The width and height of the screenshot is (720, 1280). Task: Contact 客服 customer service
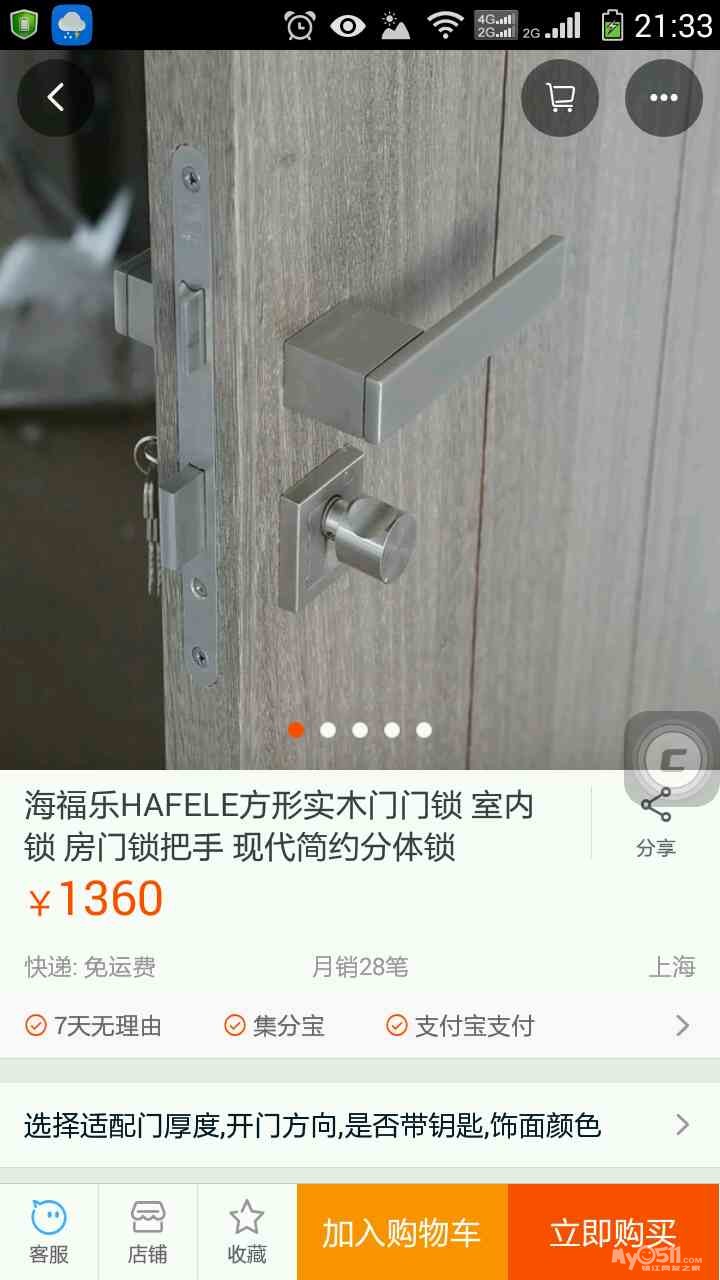49,1232
